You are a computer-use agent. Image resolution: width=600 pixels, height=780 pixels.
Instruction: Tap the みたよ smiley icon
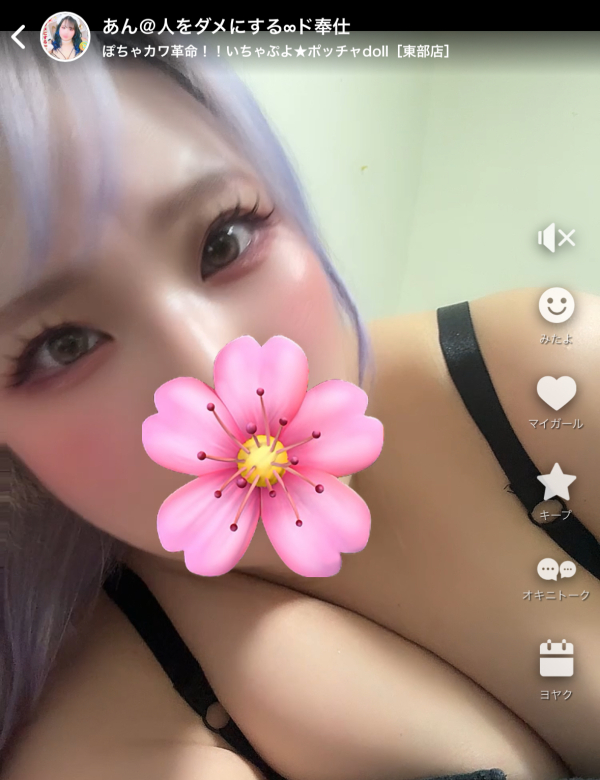(556, 306)
